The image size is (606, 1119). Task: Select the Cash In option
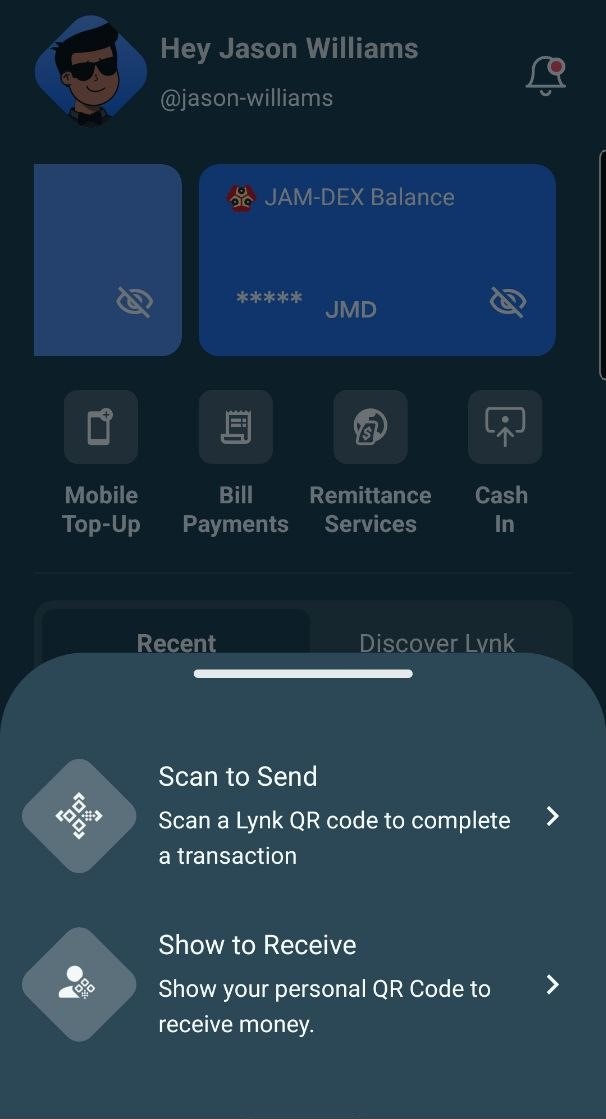pyautogui.click(x=504, y=428)
